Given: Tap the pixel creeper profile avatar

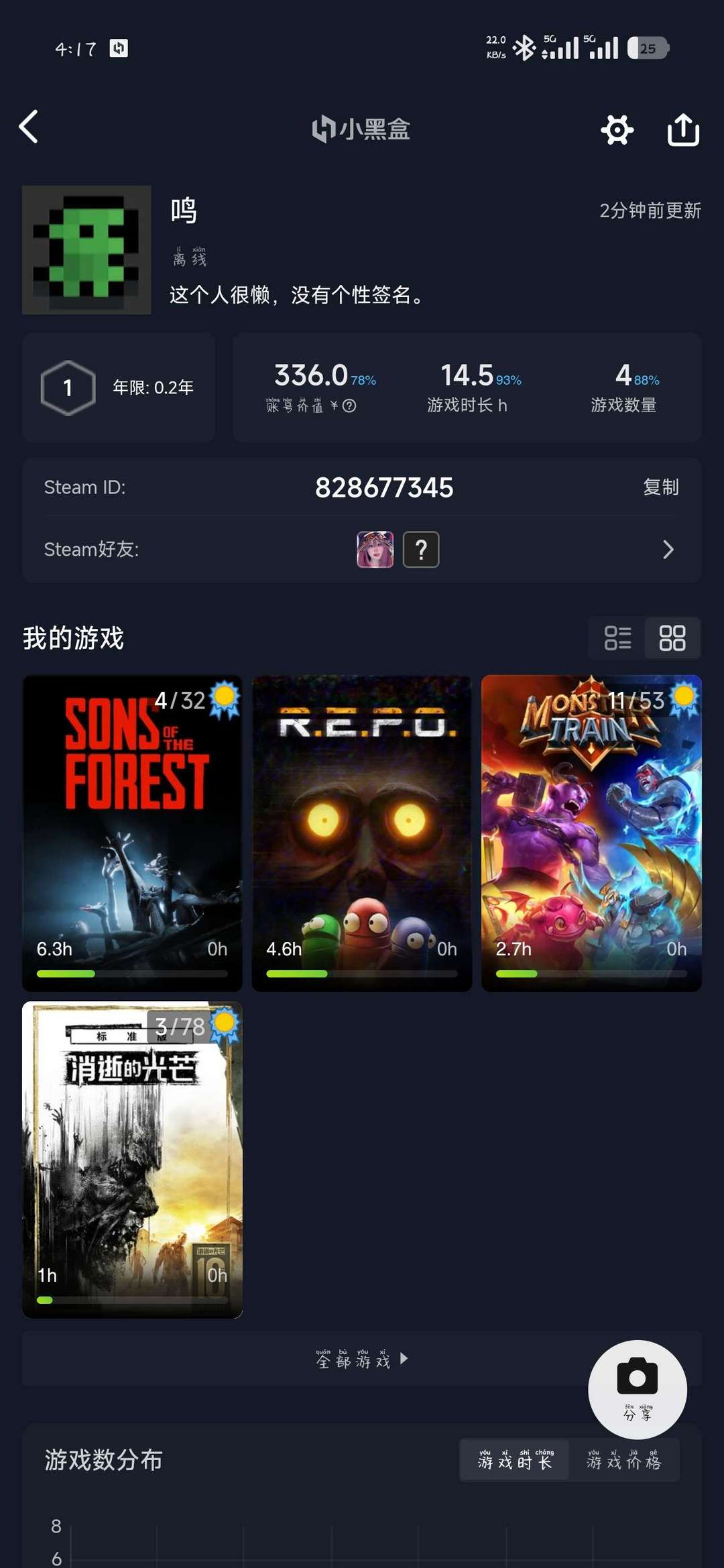Looking at the screenshot, I should coord(86,250).
